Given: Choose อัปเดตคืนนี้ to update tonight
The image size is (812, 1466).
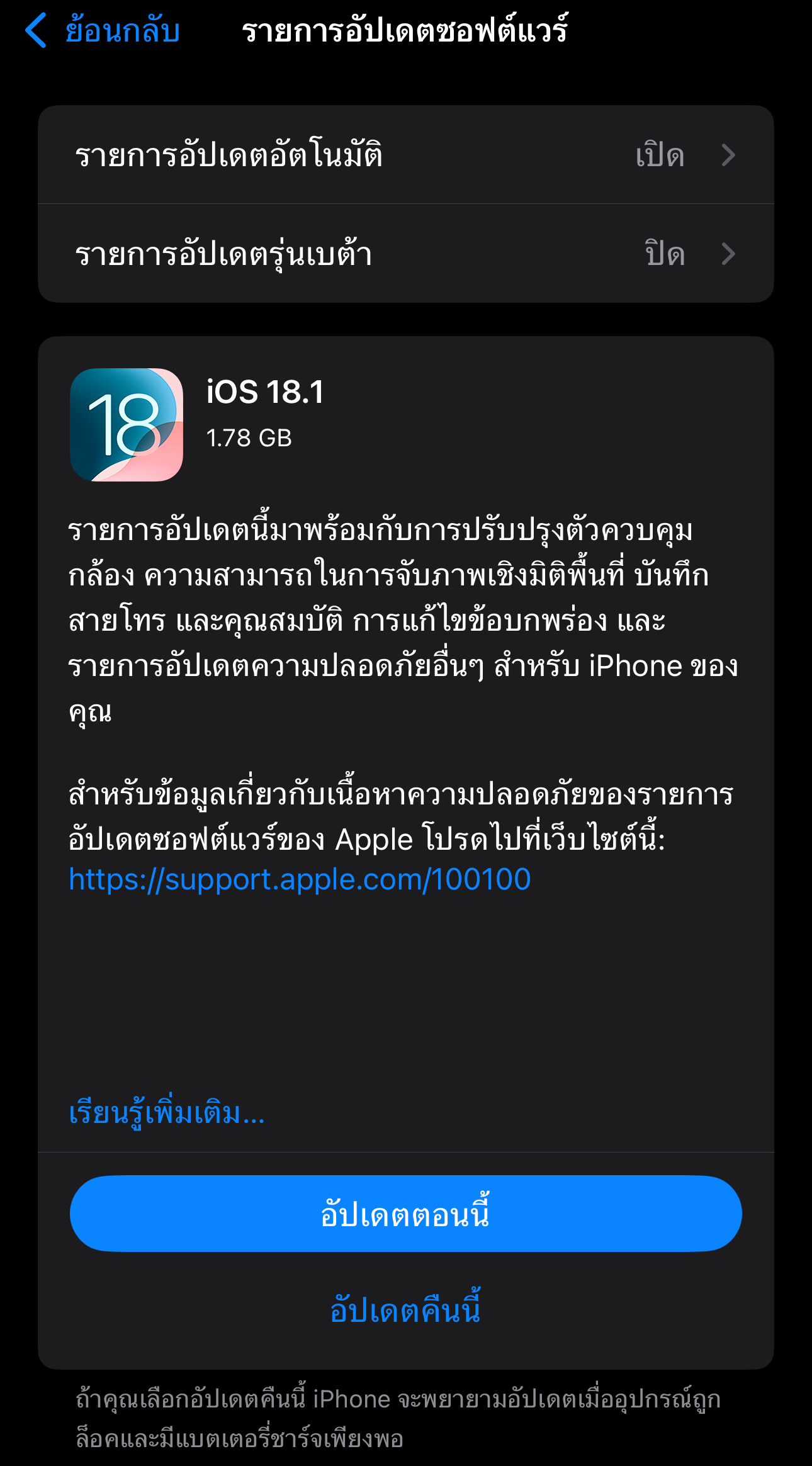Looking at the screenshot, I should (x=406, y=1309).
